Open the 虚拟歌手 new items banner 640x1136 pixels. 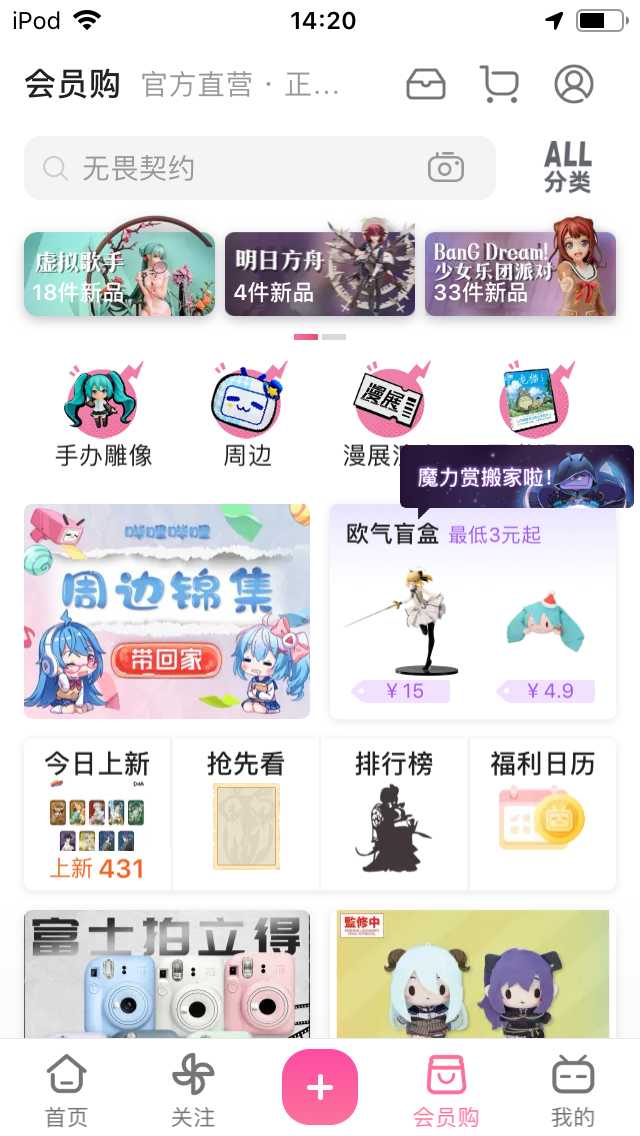click(119, 274)
